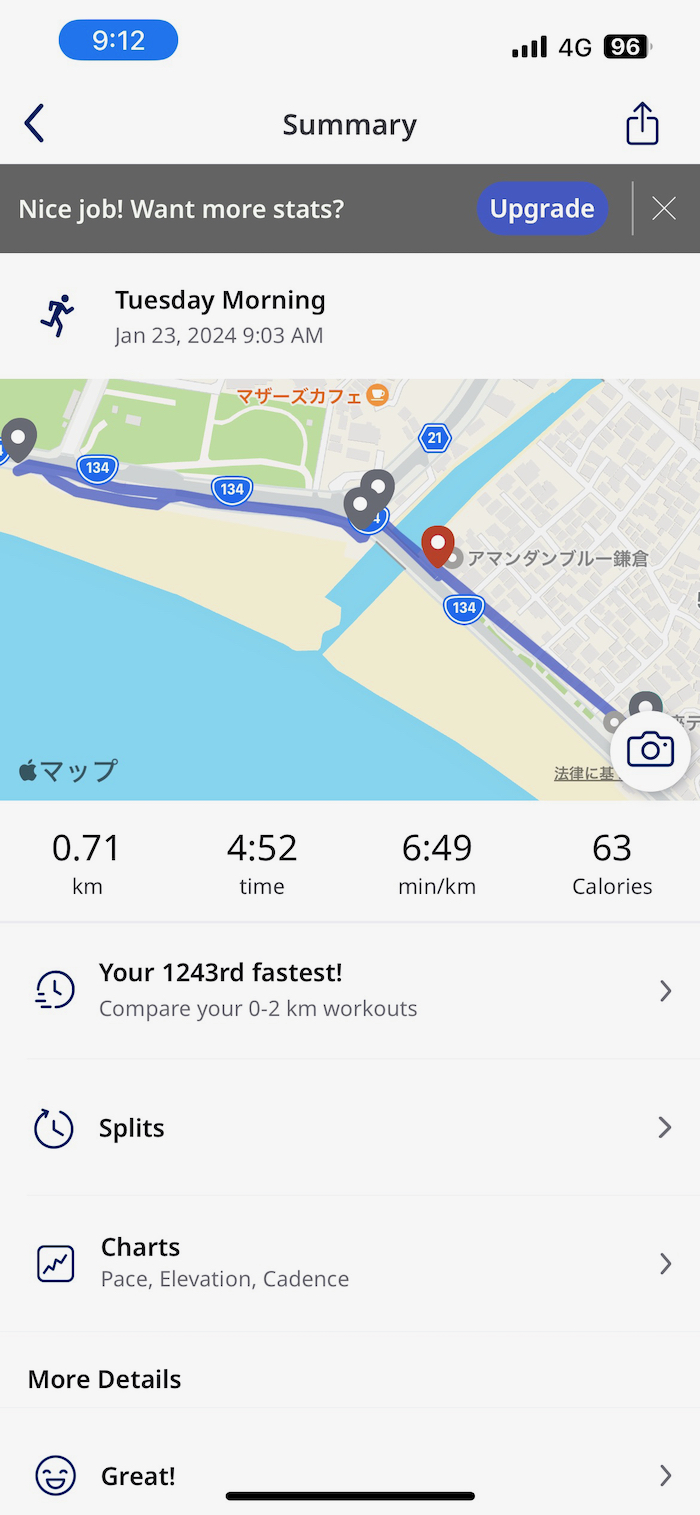Go back using the top-left arrow
Screen dimensions: 700x1515
(x=35, y=124)
